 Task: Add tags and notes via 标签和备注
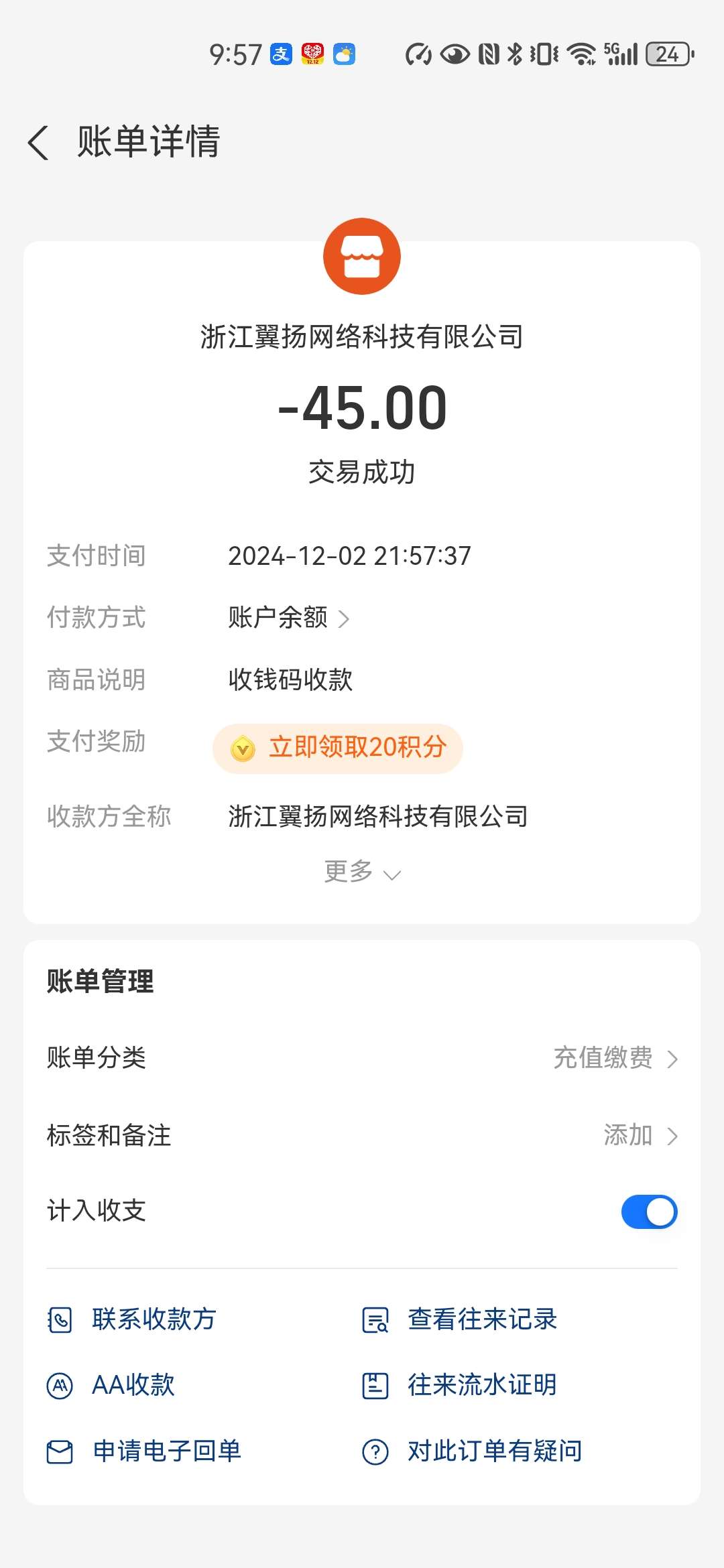pos(640,1135)
